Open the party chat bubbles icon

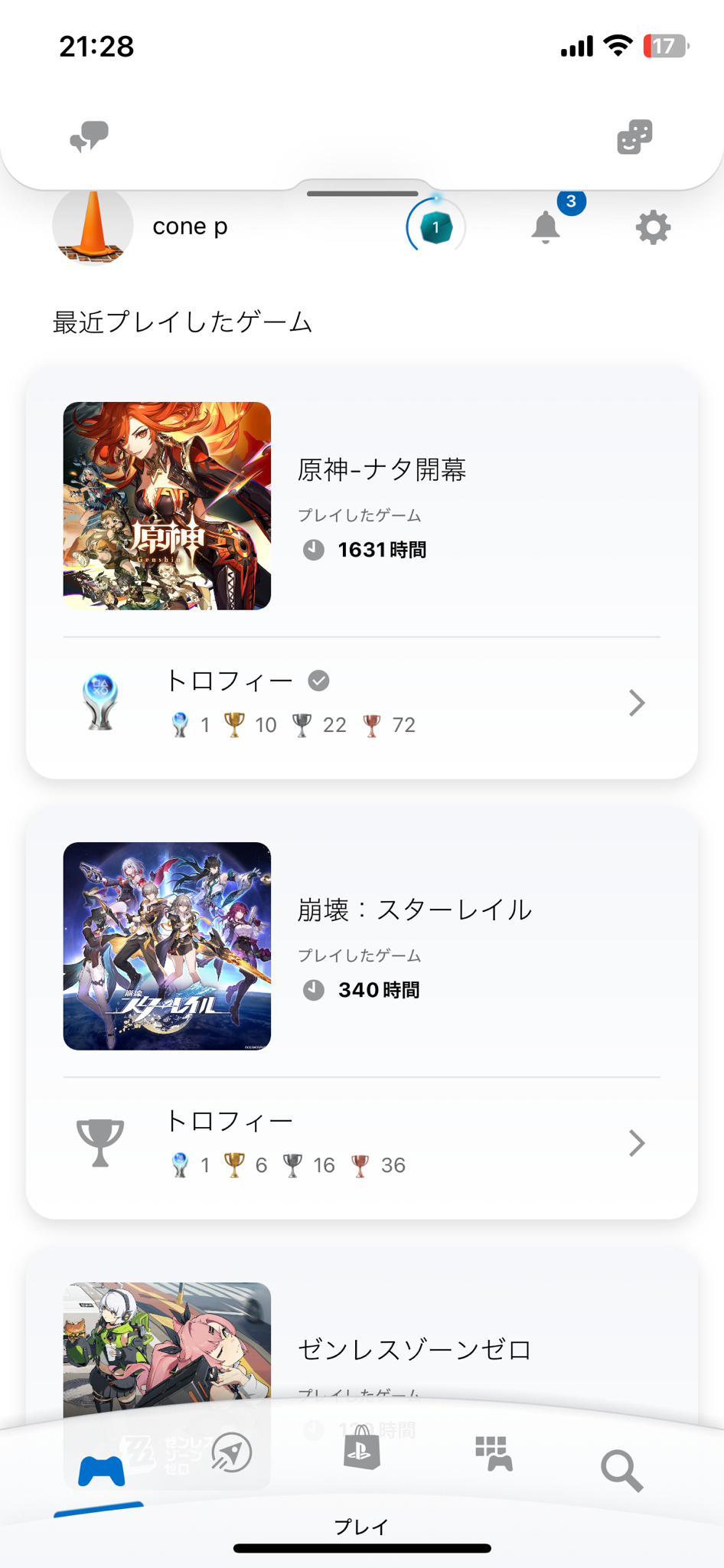coord(90,137)
